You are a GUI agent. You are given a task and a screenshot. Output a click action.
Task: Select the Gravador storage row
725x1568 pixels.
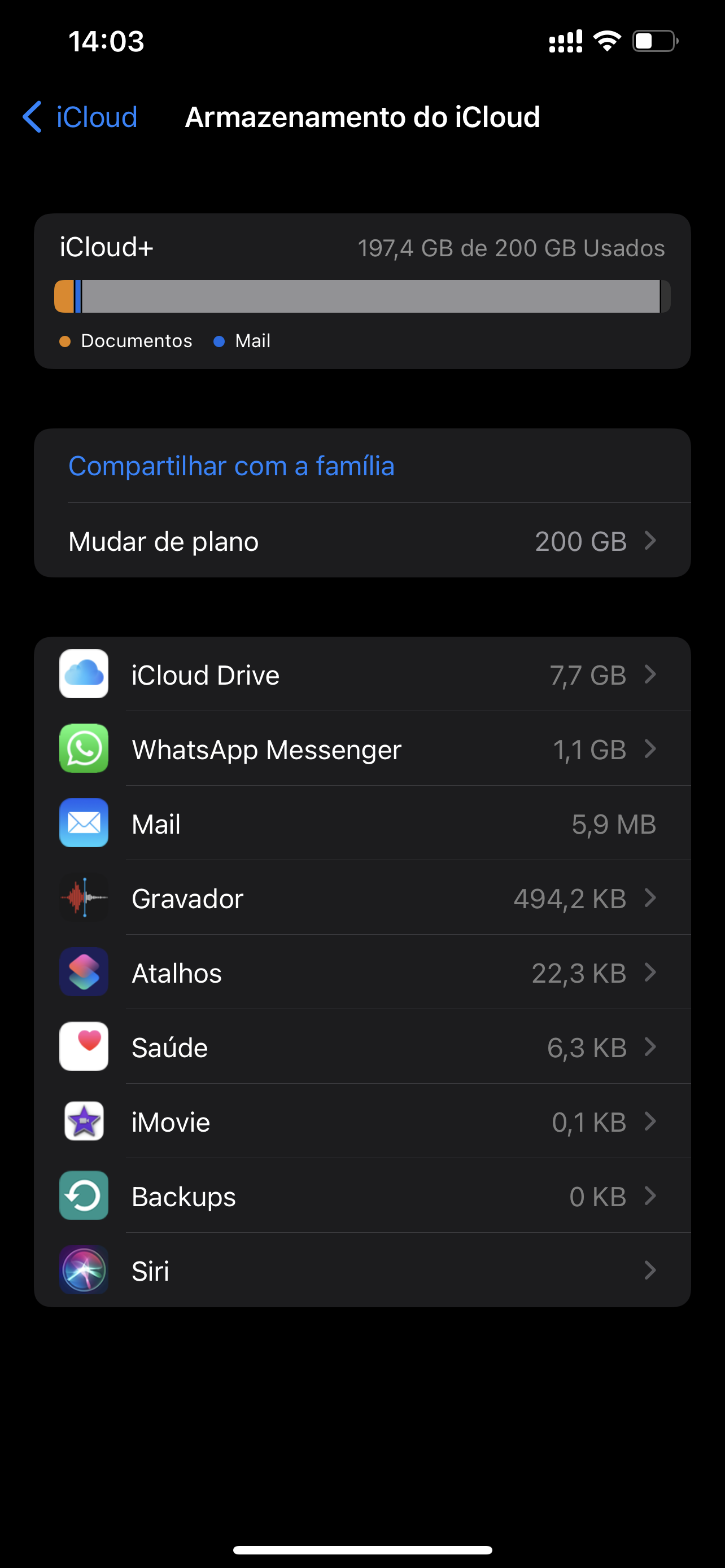coord(362,899)
